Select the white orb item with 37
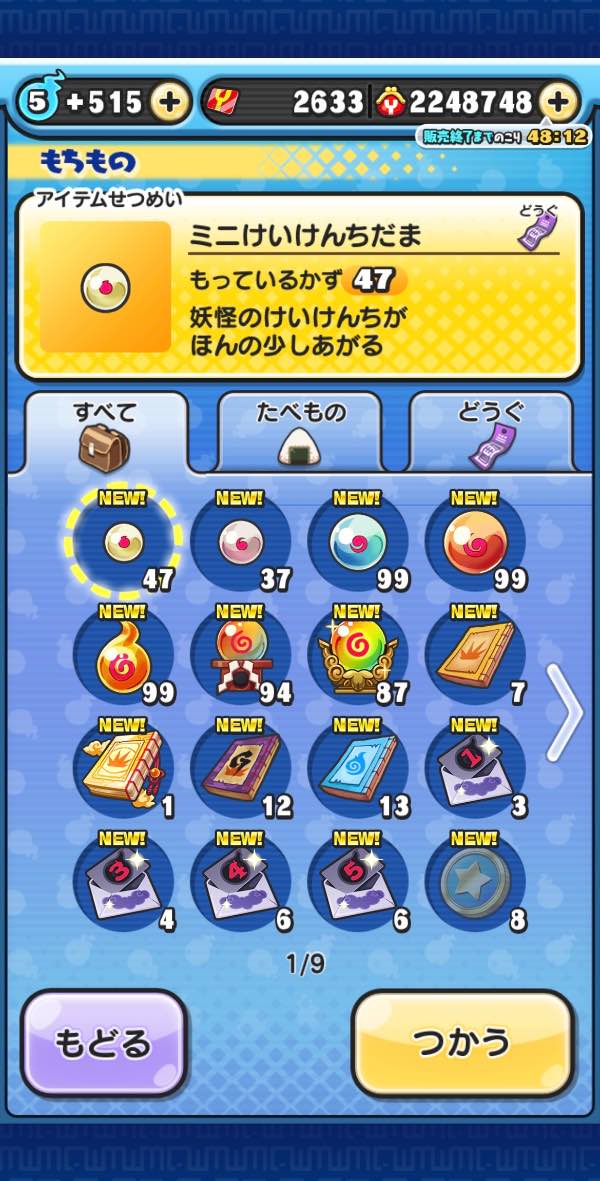600x1181 pixels. click(x=240, y=543)
